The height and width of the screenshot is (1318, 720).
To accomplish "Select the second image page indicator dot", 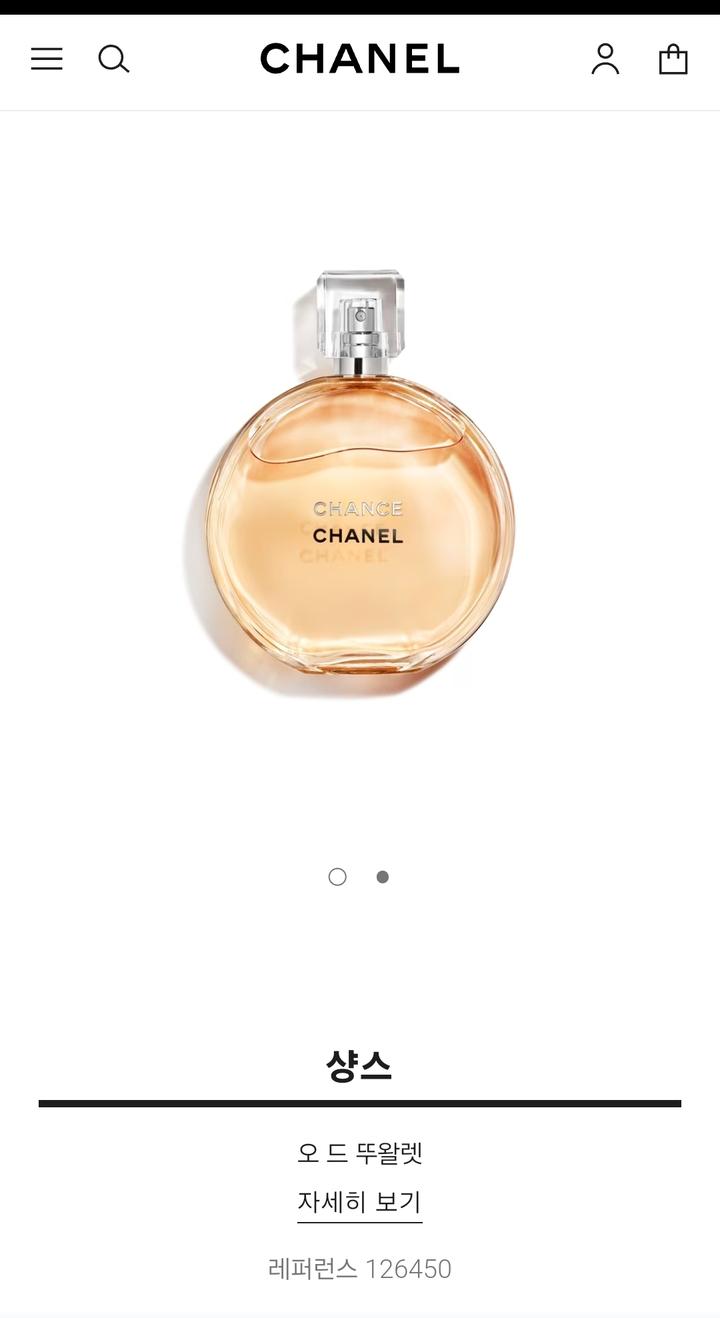I will (x=382, y=877).
